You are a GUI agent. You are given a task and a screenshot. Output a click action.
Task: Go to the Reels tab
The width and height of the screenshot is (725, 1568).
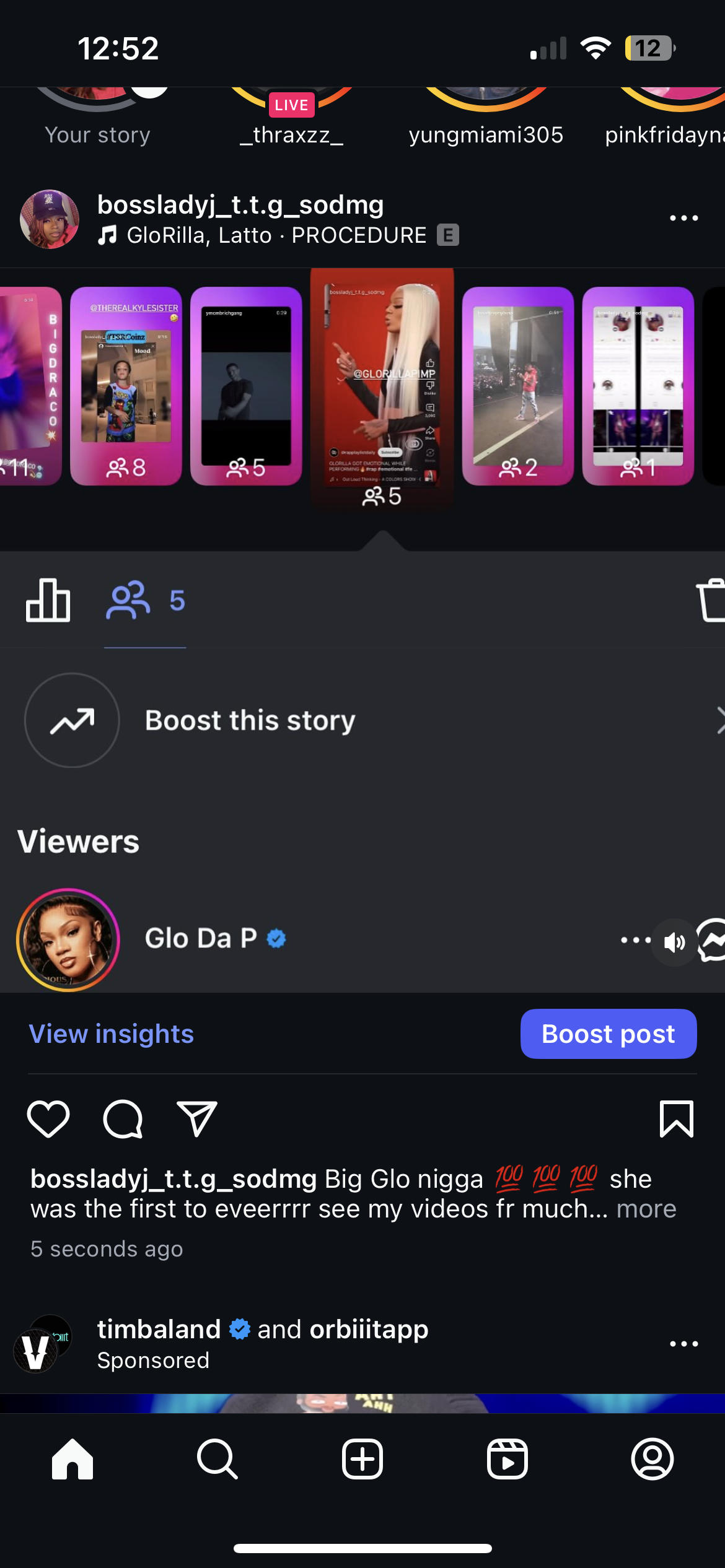[x=507, y=1459]
